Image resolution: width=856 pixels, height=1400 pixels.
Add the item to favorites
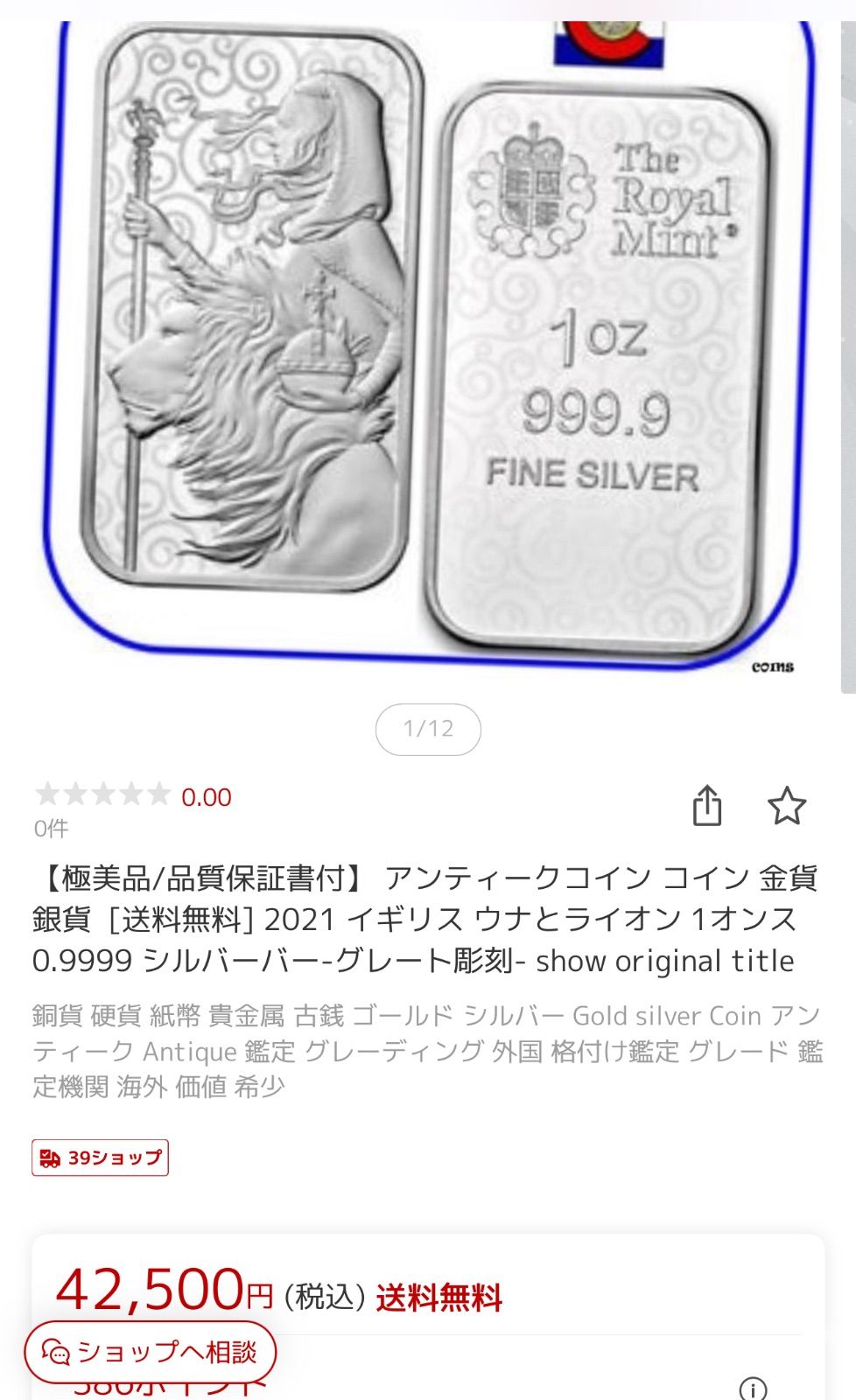coord(786,805)
